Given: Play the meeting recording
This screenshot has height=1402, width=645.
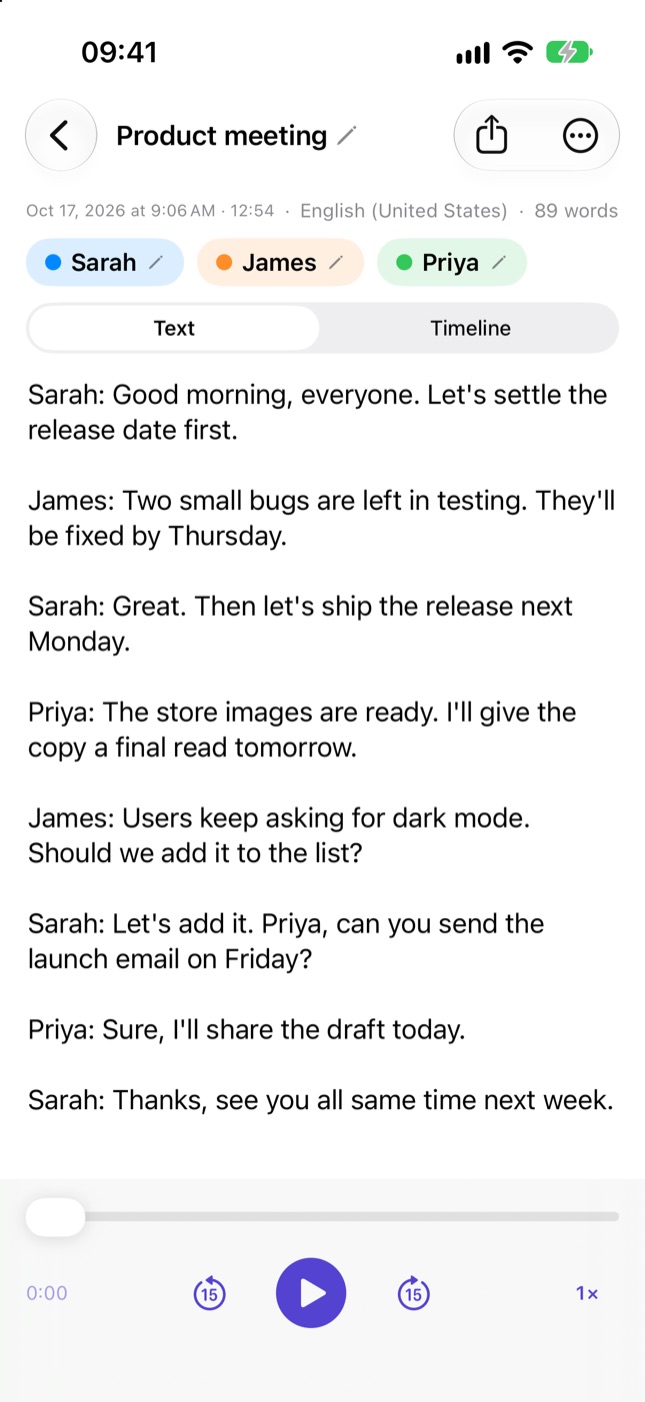Looking at the screenshot, I should click(x=311, y=1293).
